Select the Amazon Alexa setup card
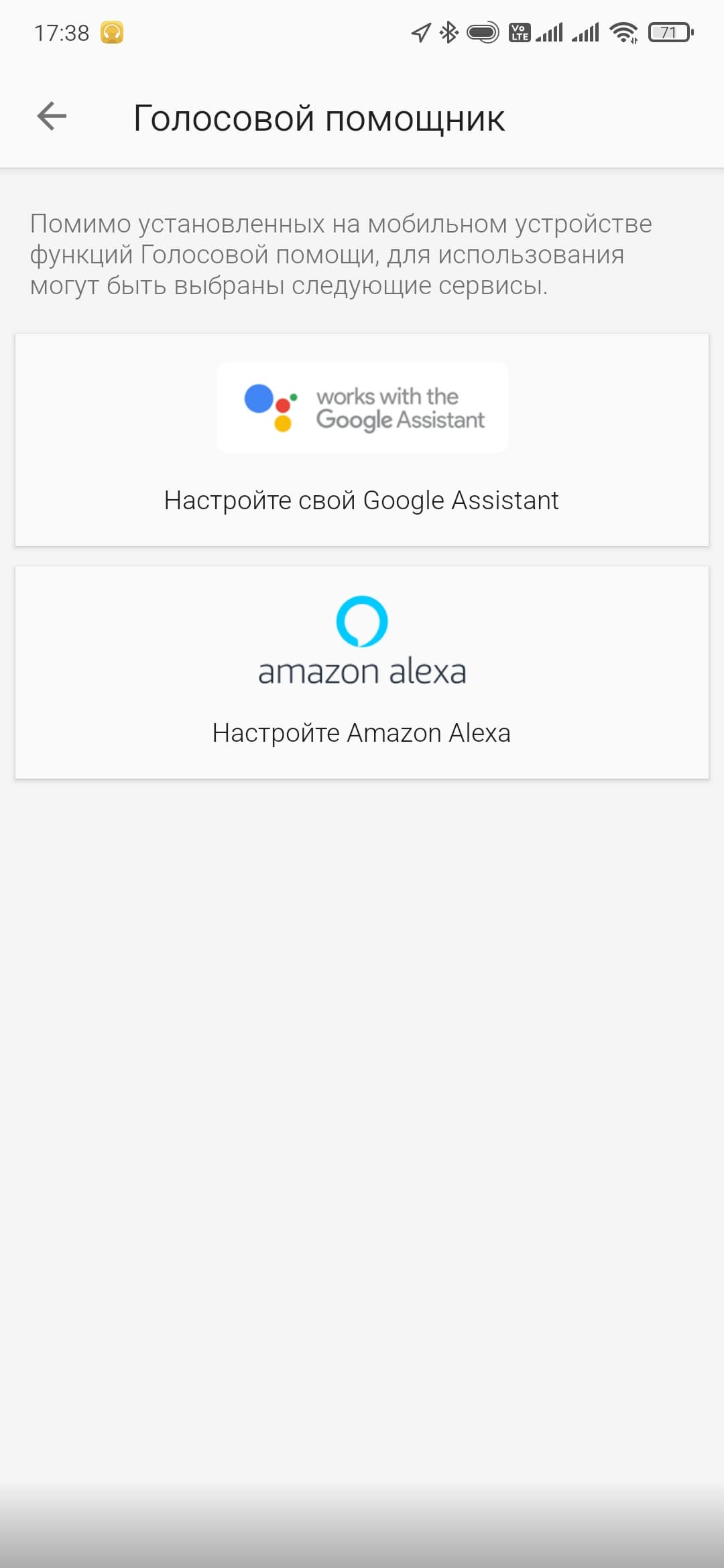 [362, 672]
